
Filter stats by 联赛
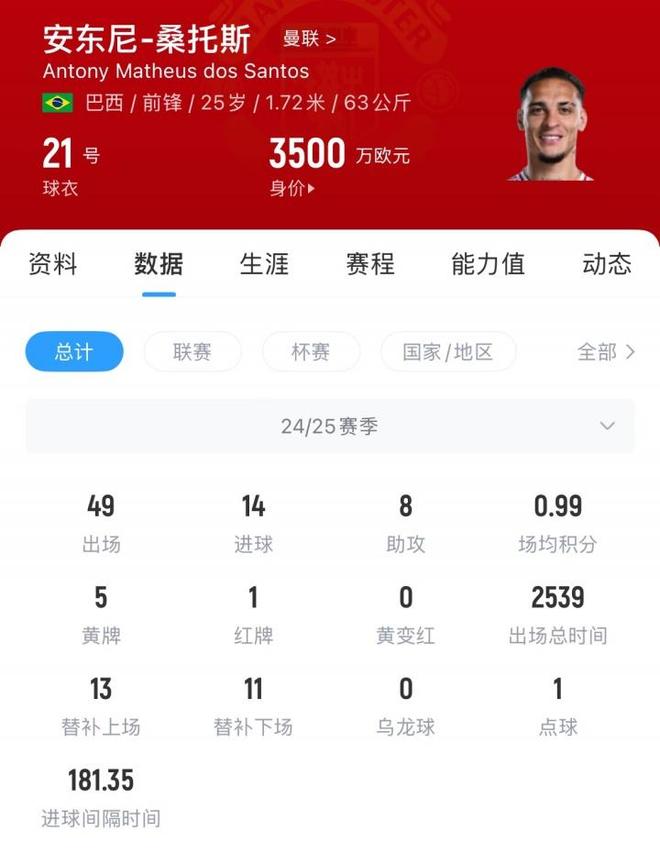(192, 352)
